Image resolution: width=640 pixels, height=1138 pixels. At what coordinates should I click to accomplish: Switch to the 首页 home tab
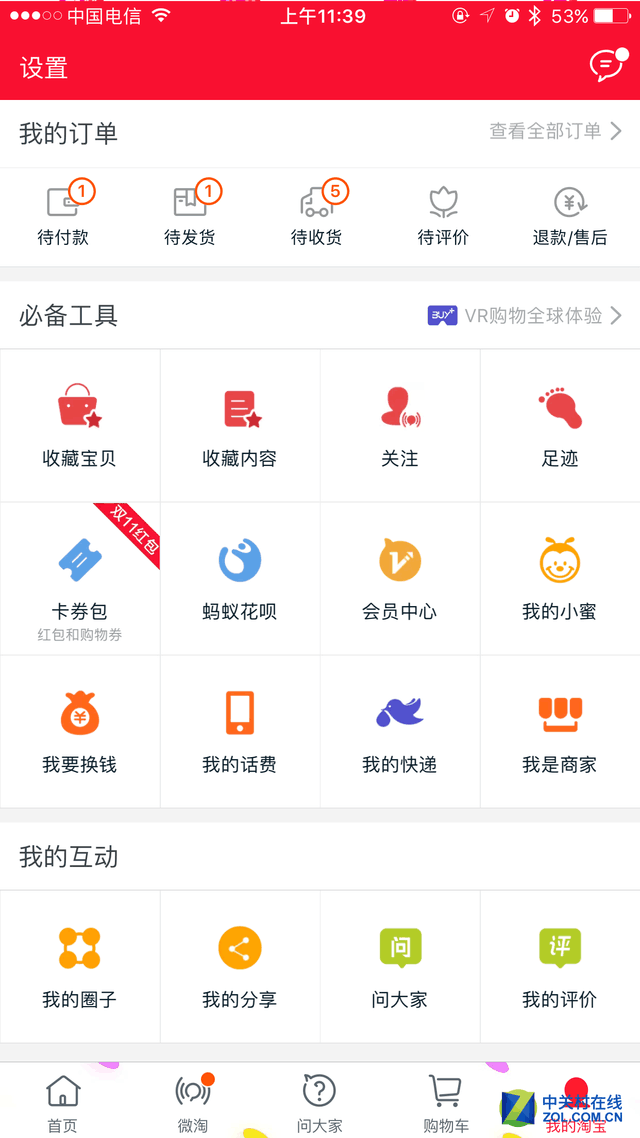(x=63, y=1103)
